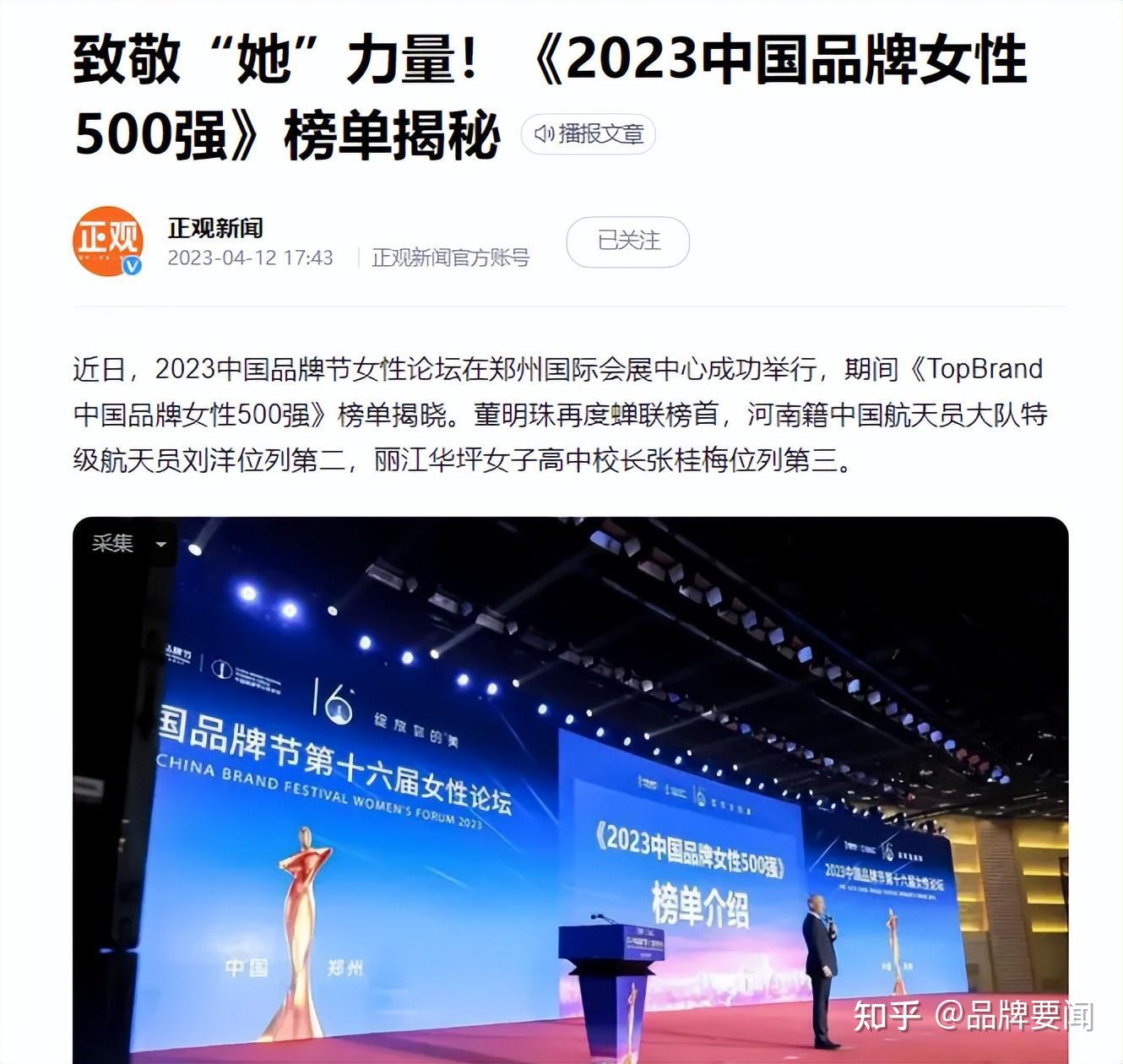Open the 正观新闻 author name link
The height and width of the screenshot is (1064, 1123).
click(x=215, y=227)
